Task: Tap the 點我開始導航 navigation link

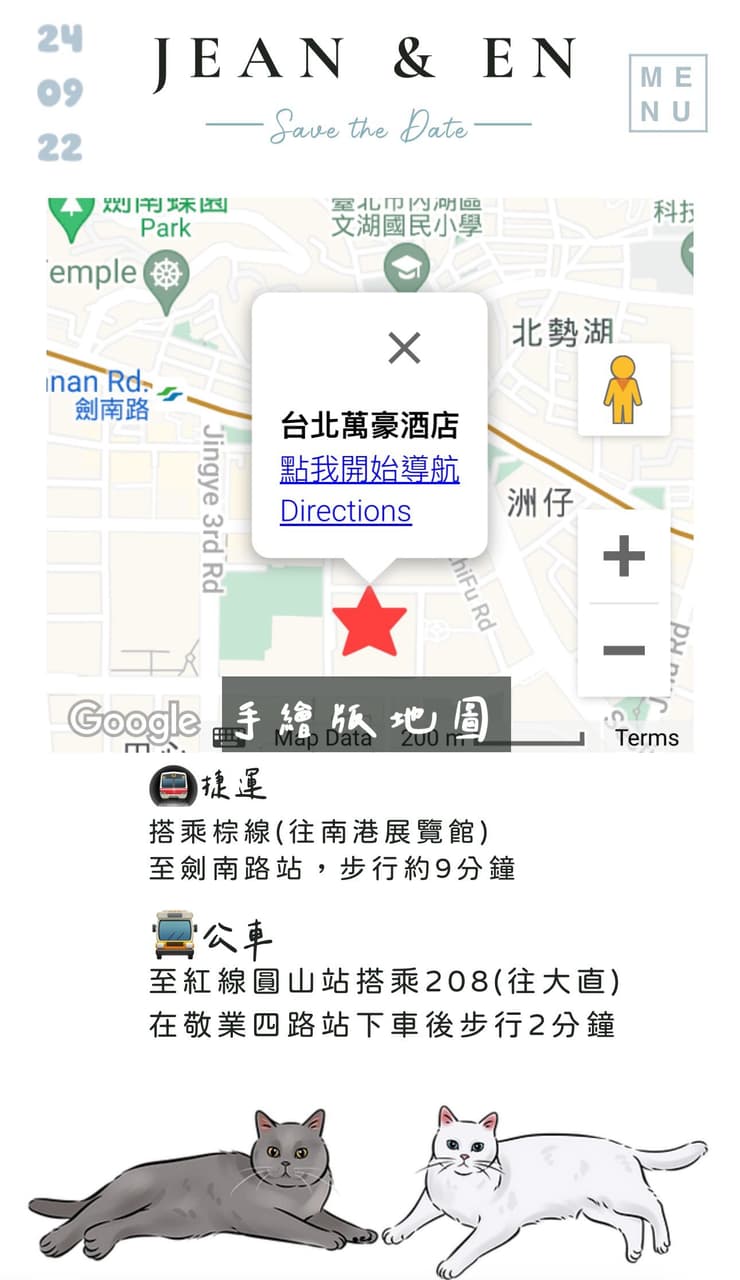Action: point(370,467)
